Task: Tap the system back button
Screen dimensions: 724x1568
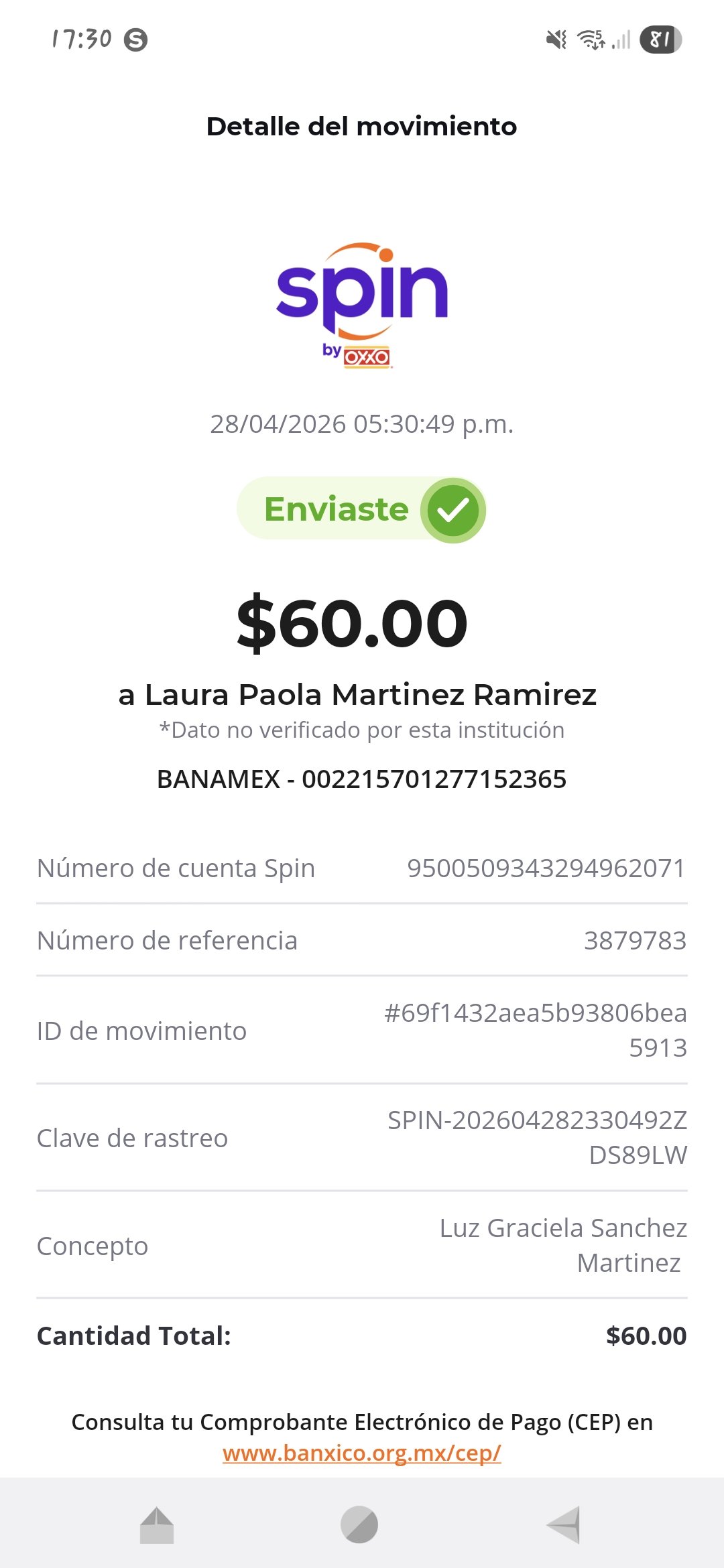Action: [x=563, y=1524]
